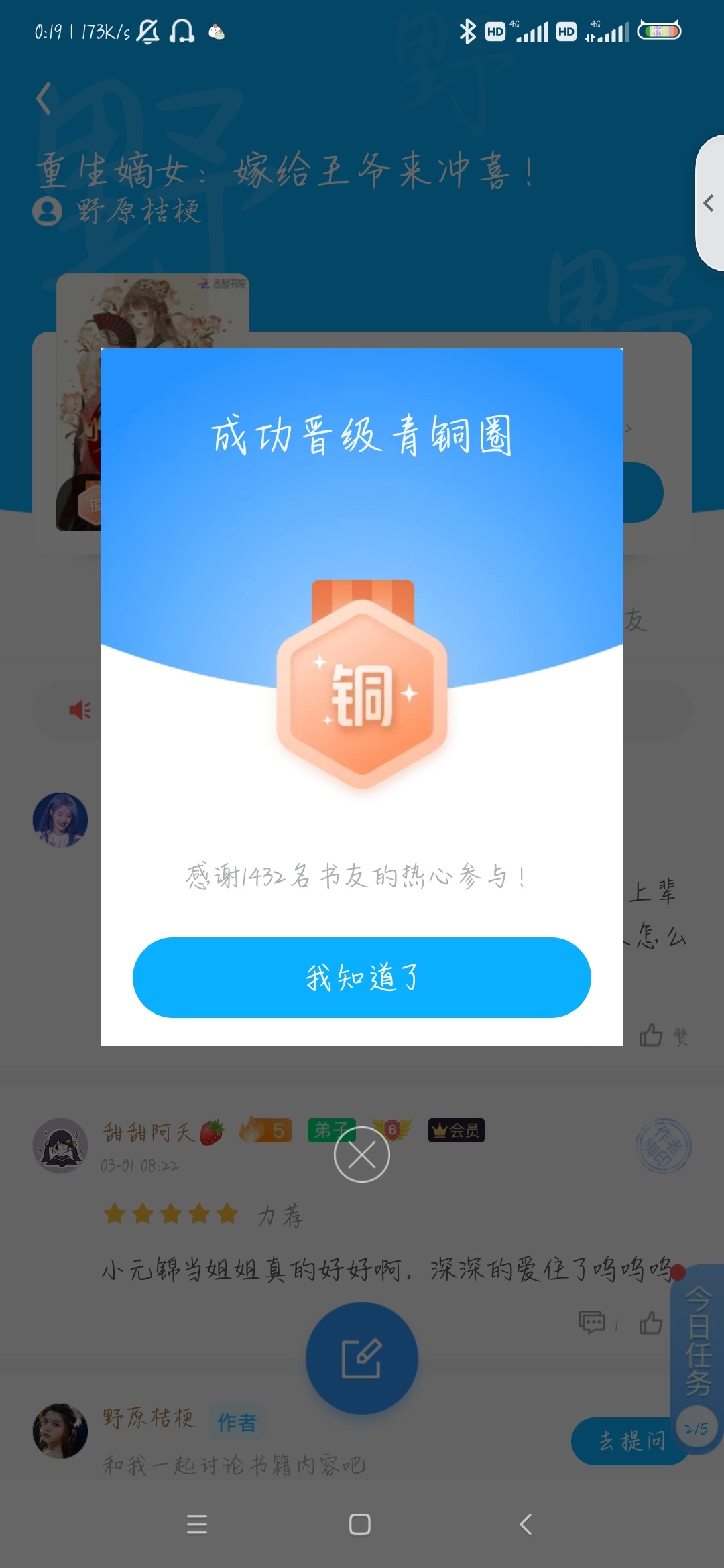
Task: Tap the 我知道了 confirmation button
Action: coord(362,977)
